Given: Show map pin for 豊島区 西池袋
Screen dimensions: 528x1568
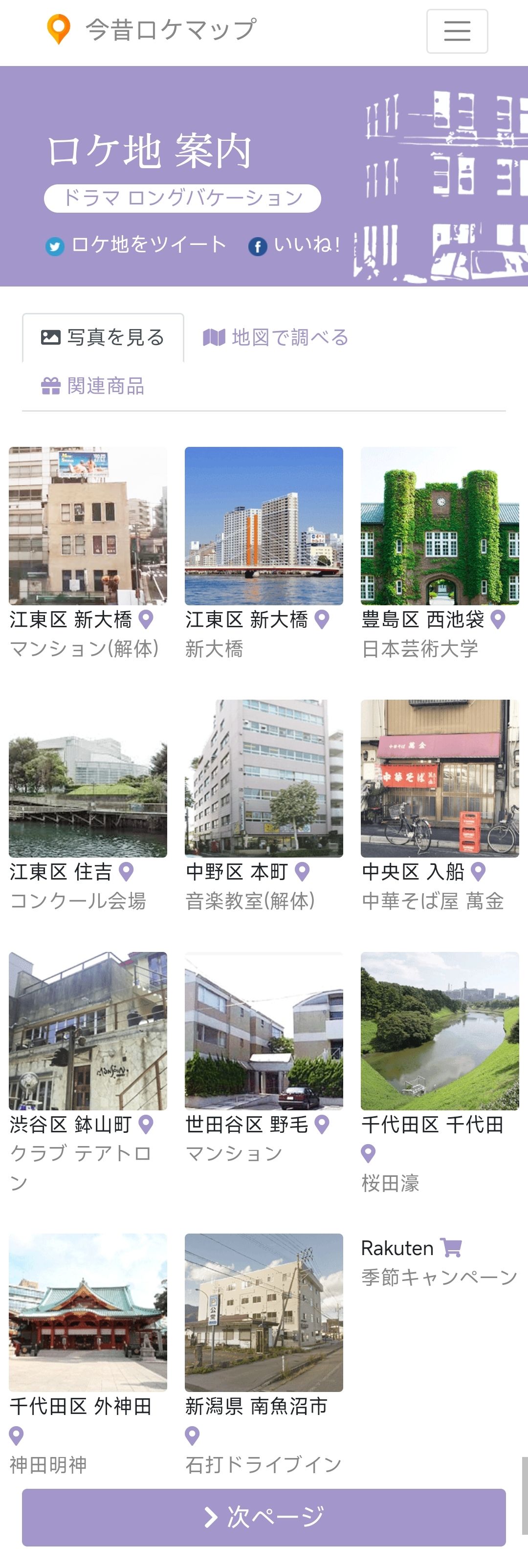Looking at the screenshot, I should pyautogui.click(x=498, y=619).
